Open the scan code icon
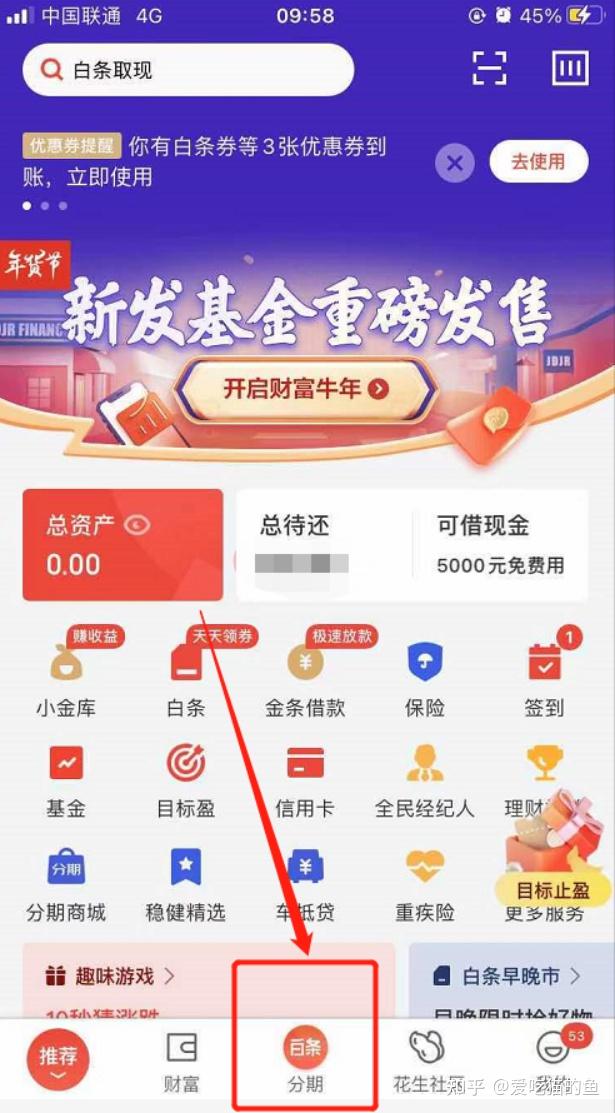615x1113 pixels. [x=490, y=69]
